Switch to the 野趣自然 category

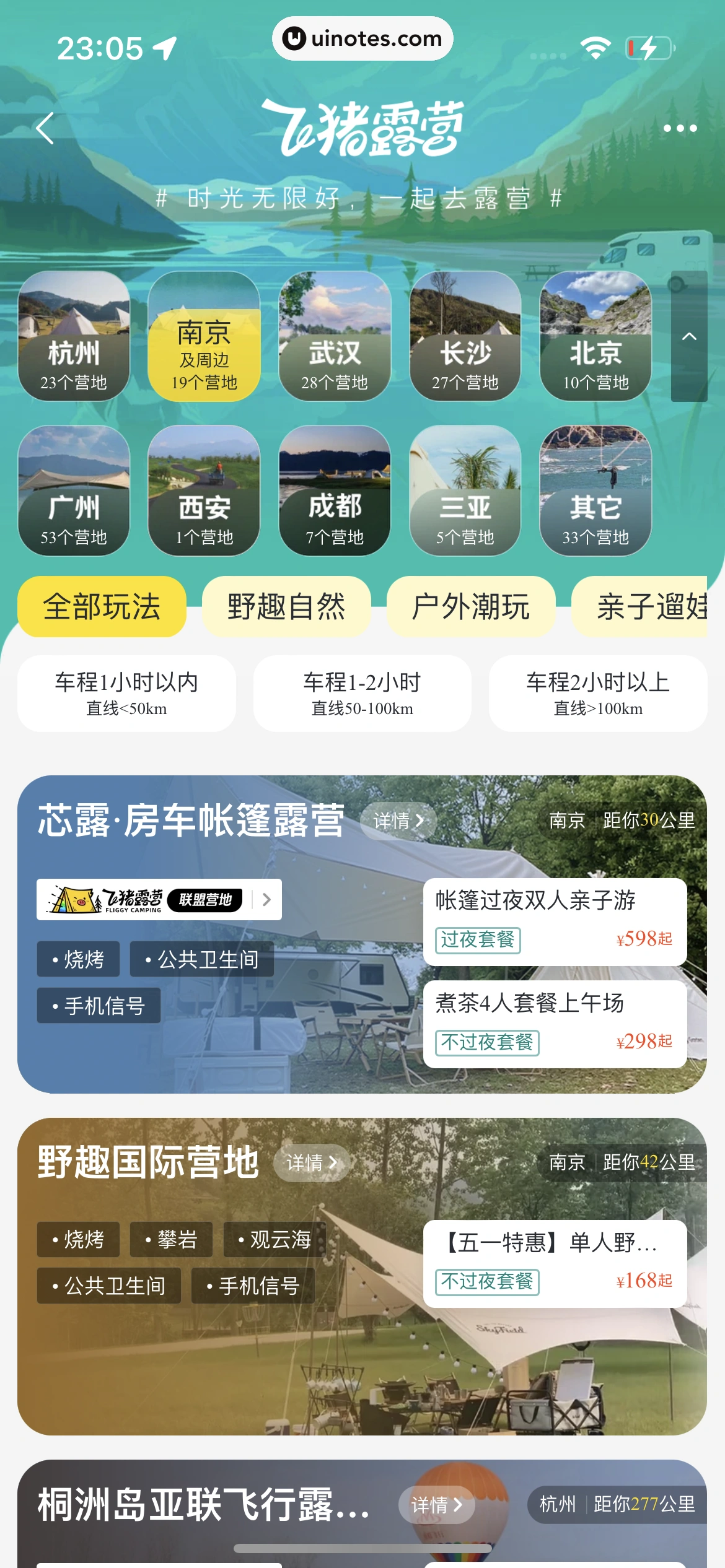click(x=286, y=606)
